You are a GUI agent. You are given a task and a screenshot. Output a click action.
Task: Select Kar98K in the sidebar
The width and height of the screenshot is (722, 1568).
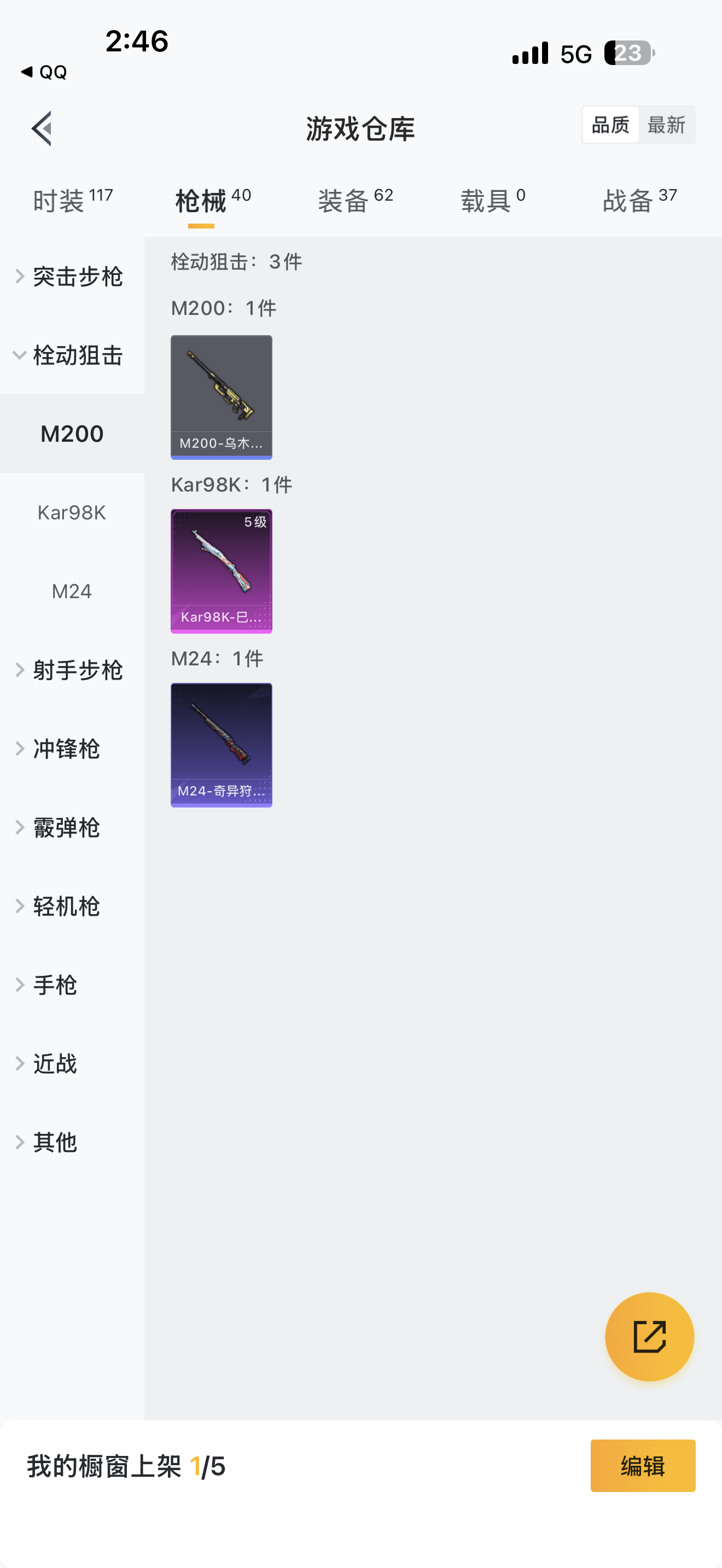(72, 512)
